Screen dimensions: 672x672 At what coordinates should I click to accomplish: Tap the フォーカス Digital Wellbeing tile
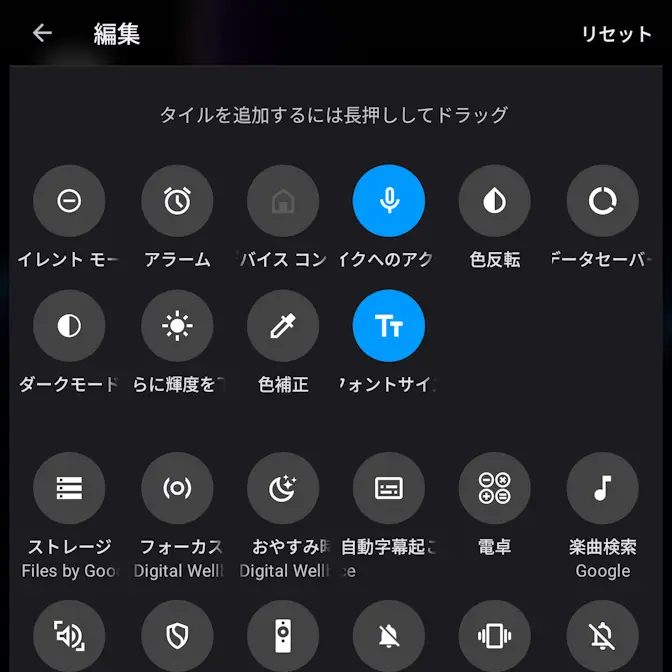coord(177,488)
